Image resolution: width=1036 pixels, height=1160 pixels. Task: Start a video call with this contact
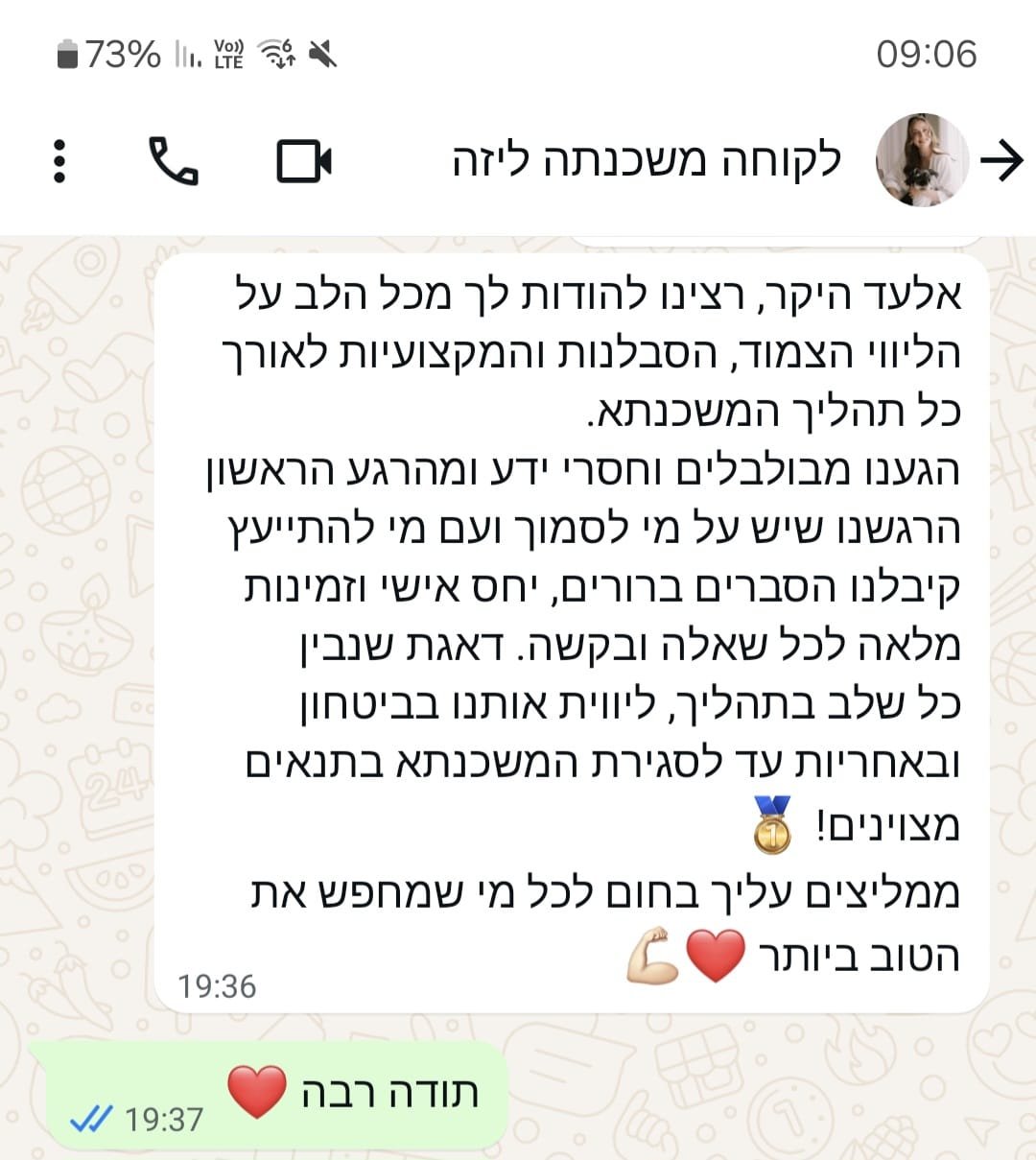coord(304,161)
